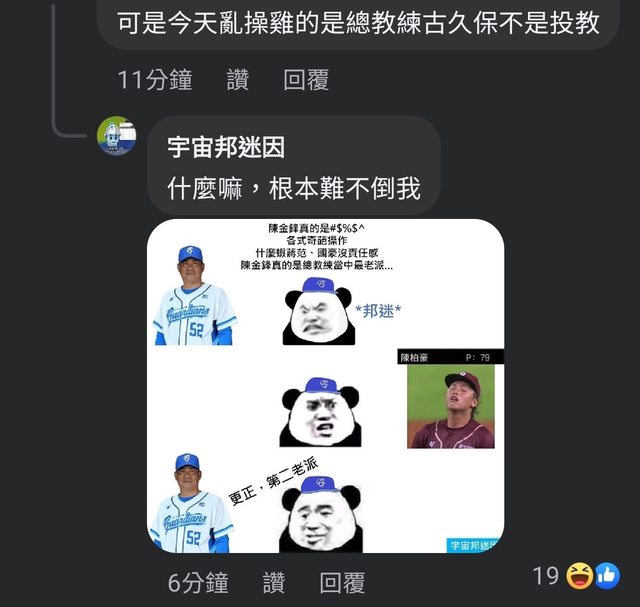Open the meme image in 宇宙邦迷因's reply
Viewport: 640px width, 607px height.
(325, 386)
